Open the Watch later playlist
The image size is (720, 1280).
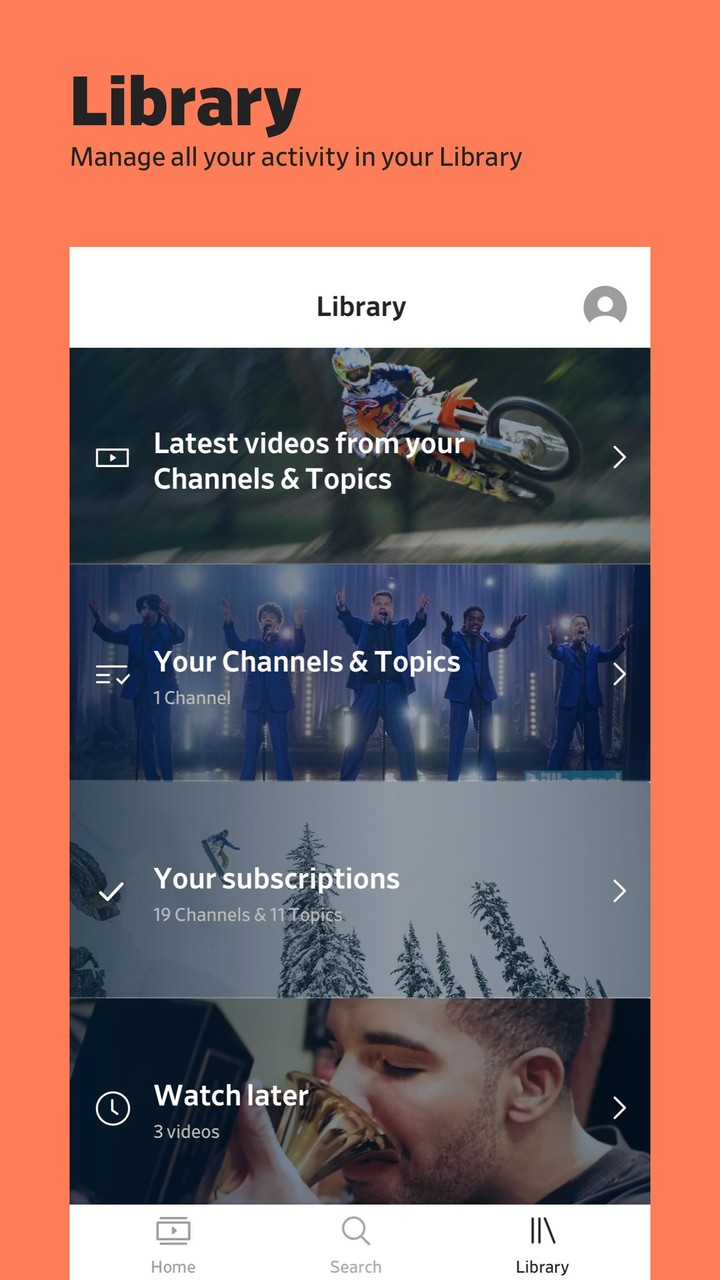point(231,1095)
